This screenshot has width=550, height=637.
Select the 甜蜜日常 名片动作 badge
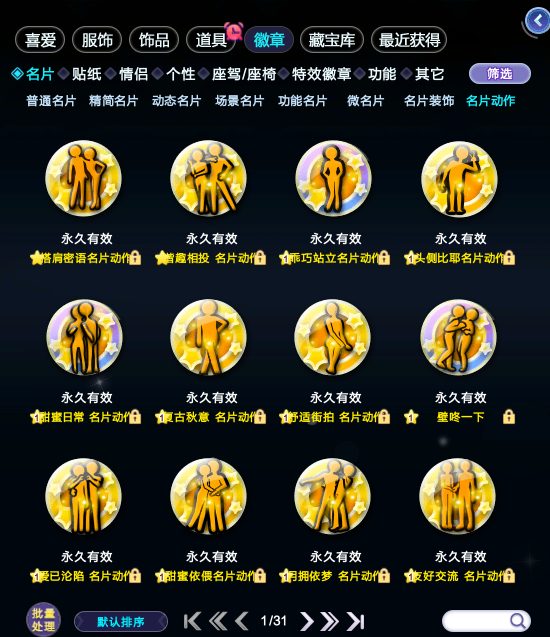[84, 337]
